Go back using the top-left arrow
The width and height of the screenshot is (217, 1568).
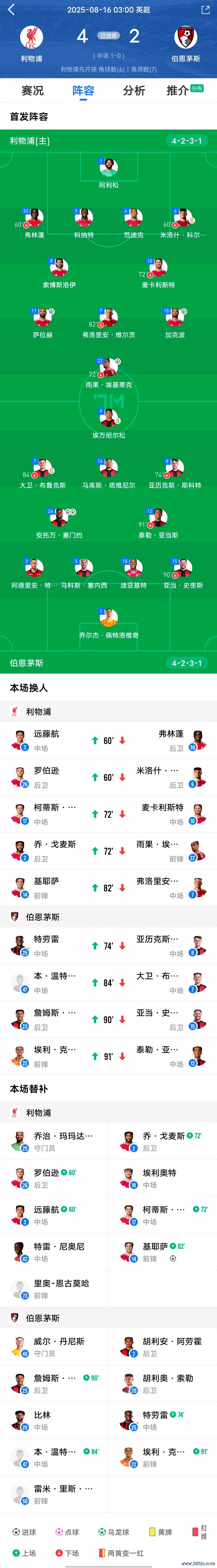click(11, 10)
